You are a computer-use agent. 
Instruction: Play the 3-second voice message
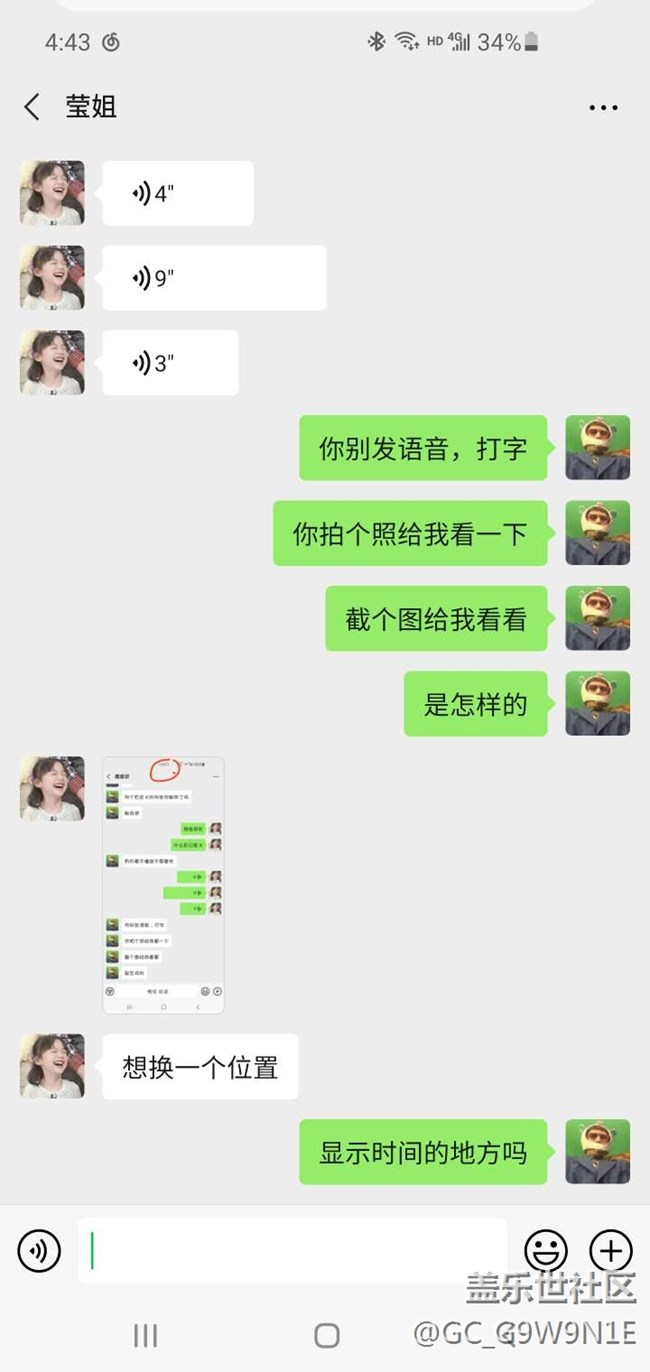pos(170,363)
